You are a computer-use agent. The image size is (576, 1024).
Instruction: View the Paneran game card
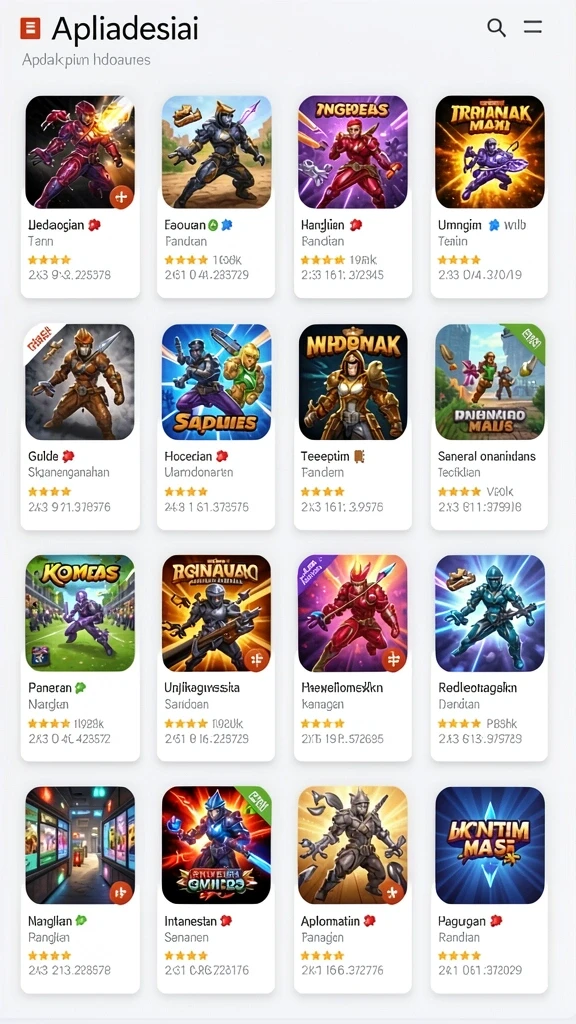pos(80,656)
